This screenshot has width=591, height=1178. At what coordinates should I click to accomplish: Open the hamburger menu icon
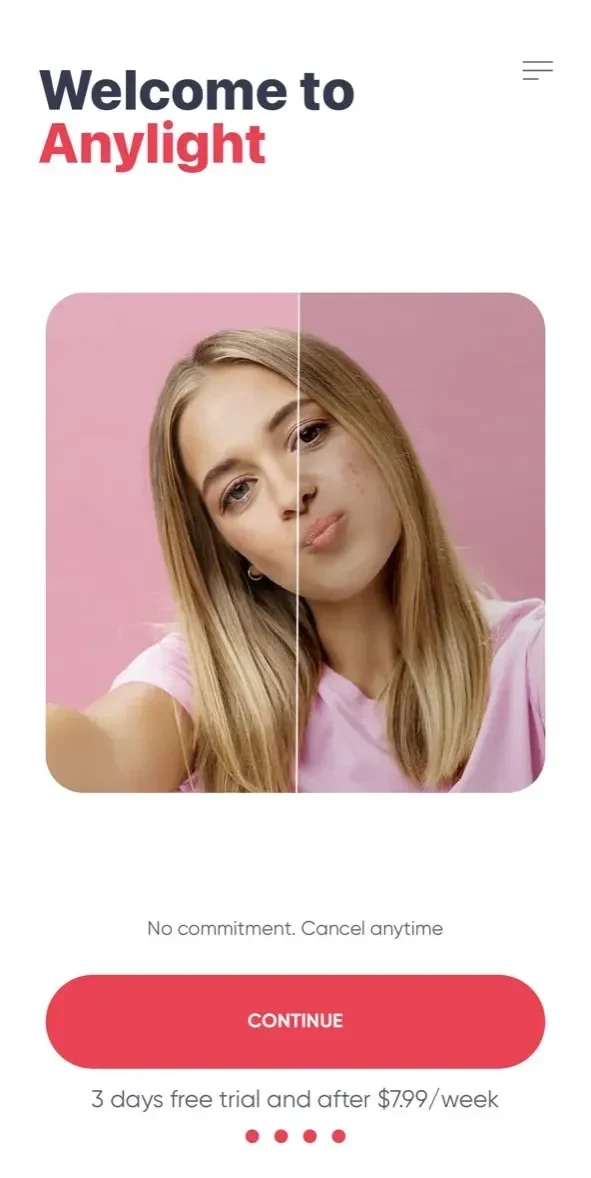(x=538, y=71)
